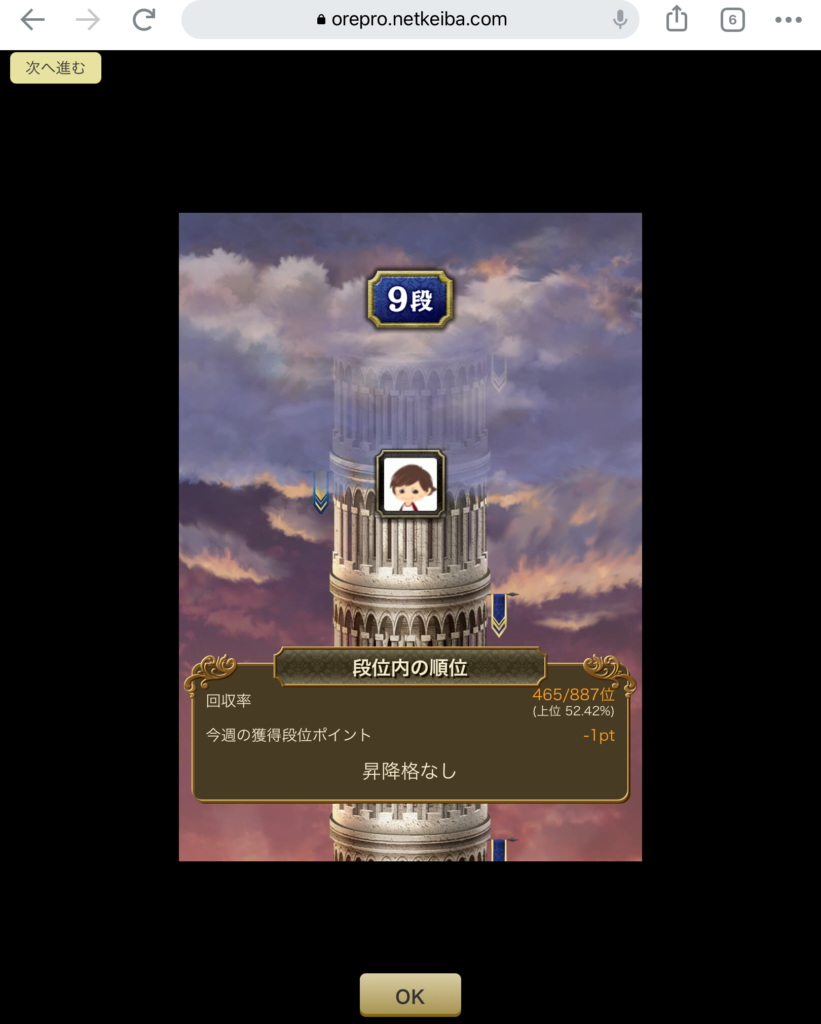Open the browser overflow menu
821x1024 pixels.
pos(788,19)
